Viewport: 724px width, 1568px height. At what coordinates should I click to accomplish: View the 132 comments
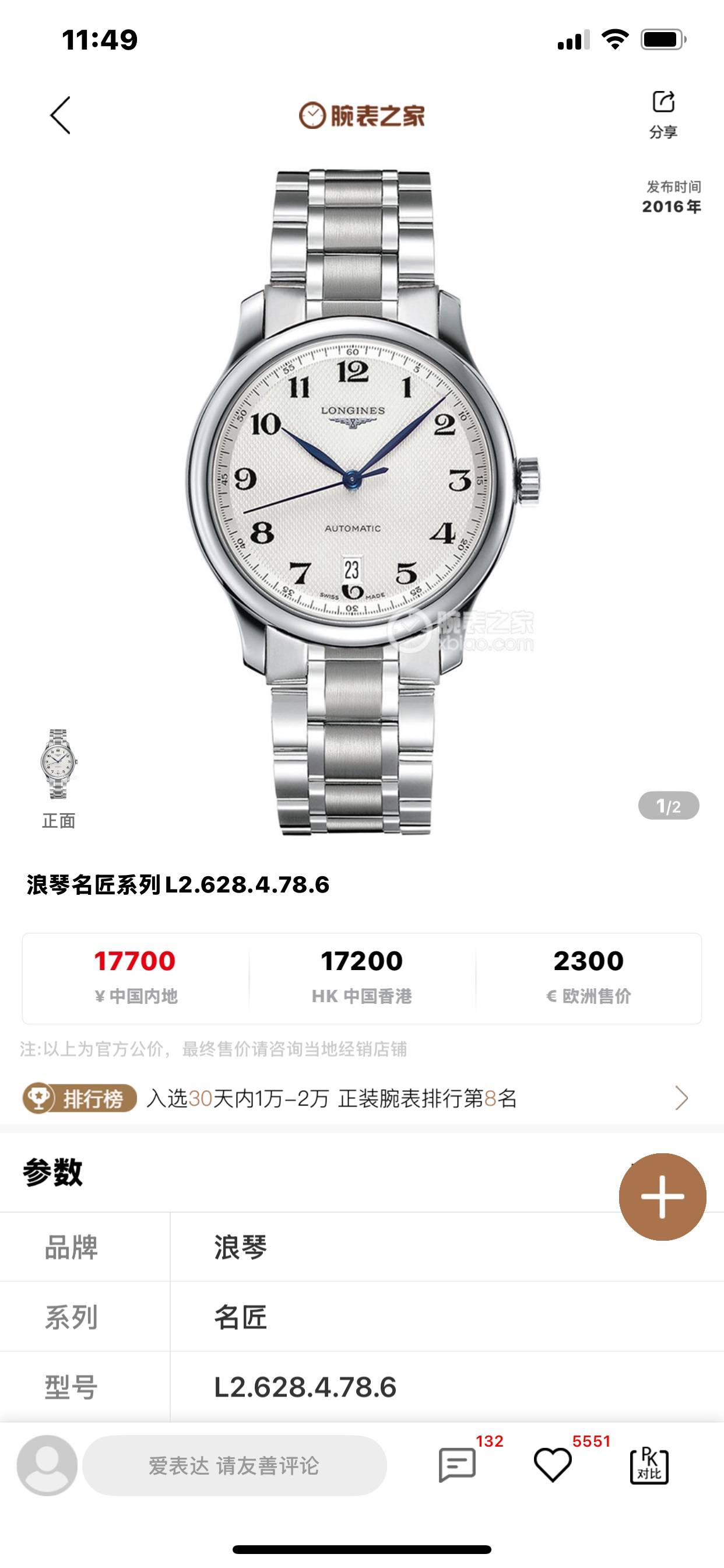coord(458,1465)
